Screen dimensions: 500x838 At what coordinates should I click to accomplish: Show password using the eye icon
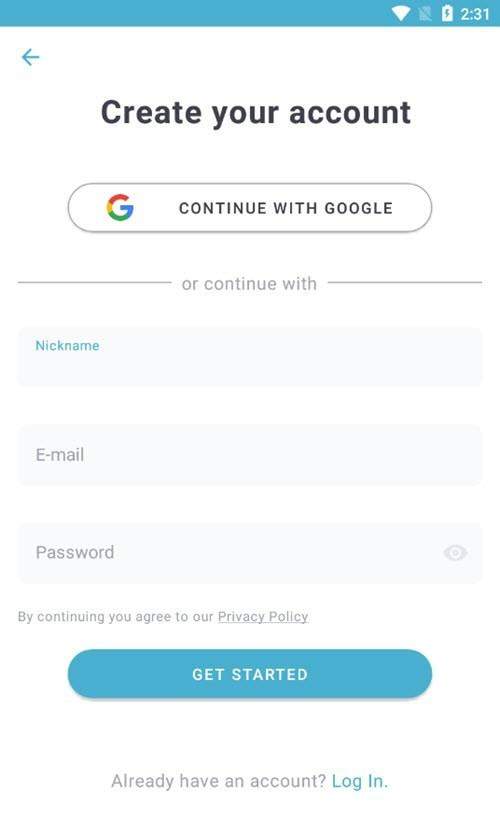pos(455,553)
